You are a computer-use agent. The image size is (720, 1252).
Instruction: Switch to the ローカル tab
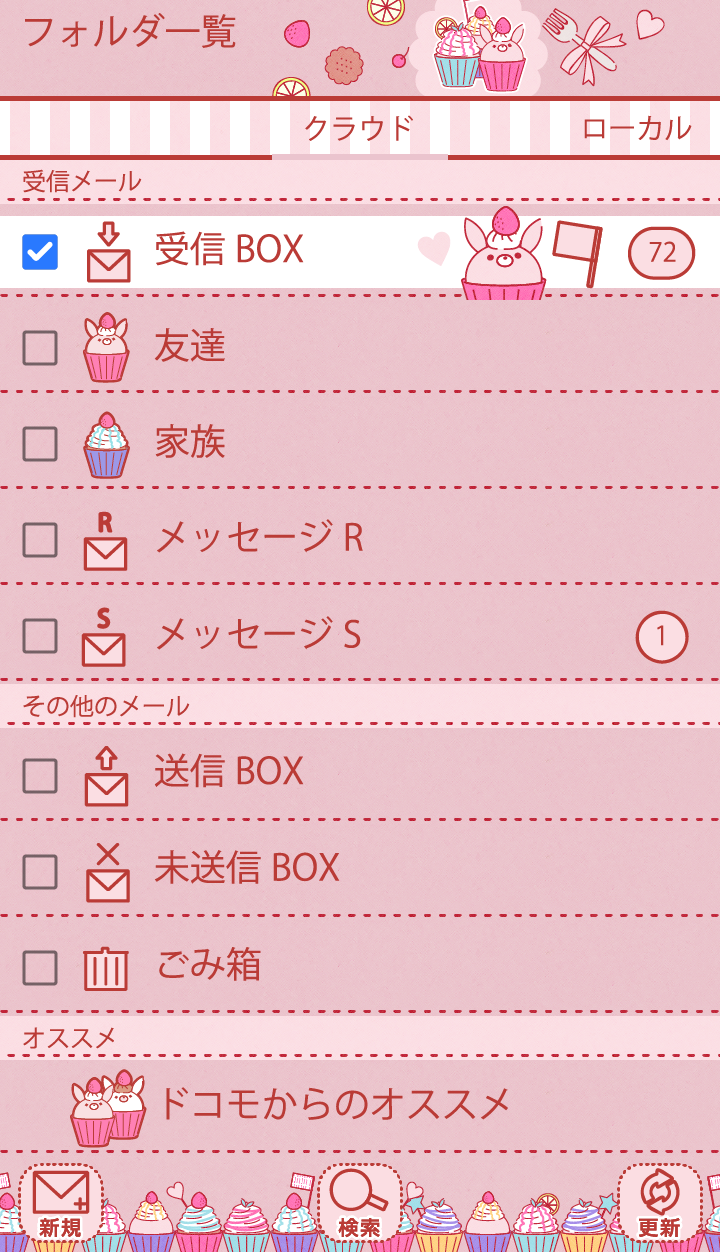coord(636,128)
